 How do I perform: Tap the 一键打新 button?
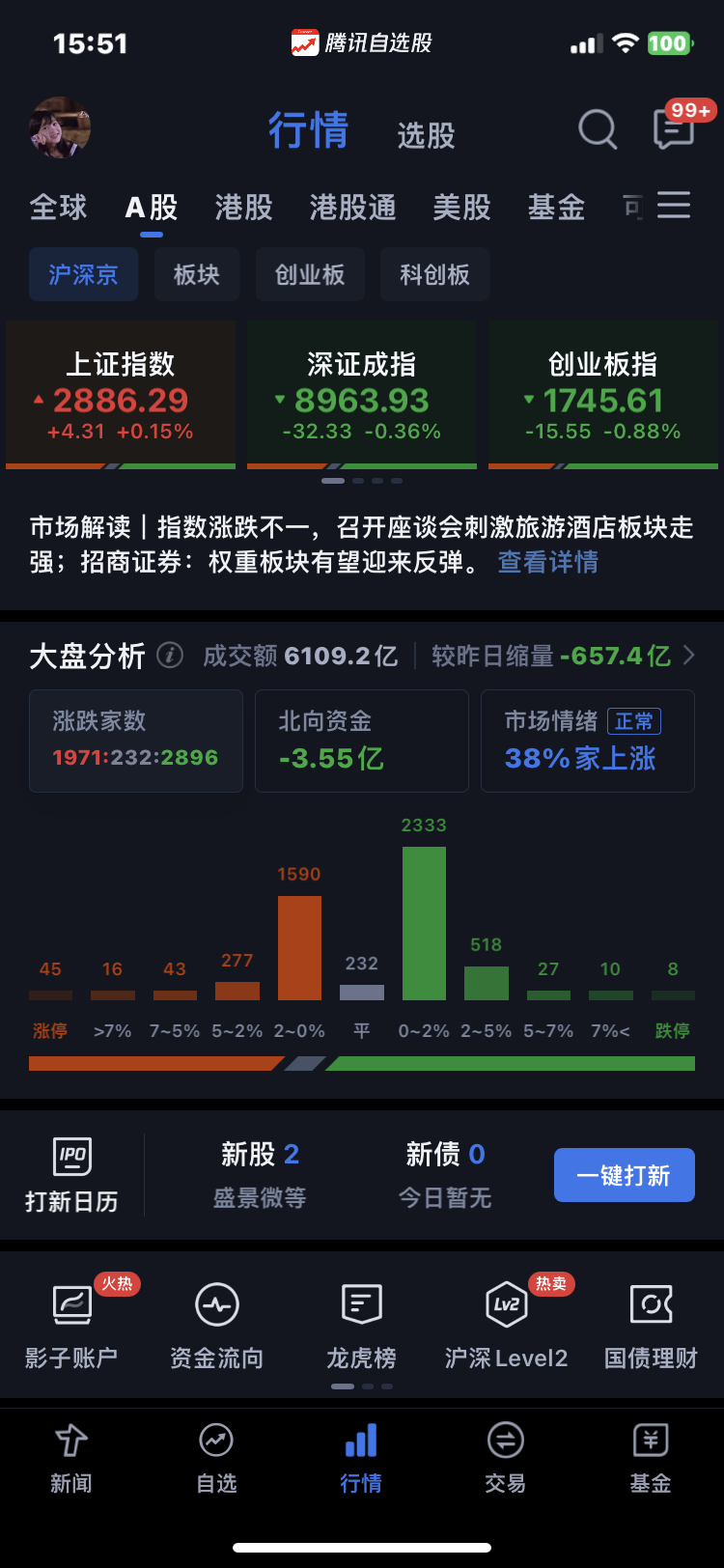[625, 1175]
